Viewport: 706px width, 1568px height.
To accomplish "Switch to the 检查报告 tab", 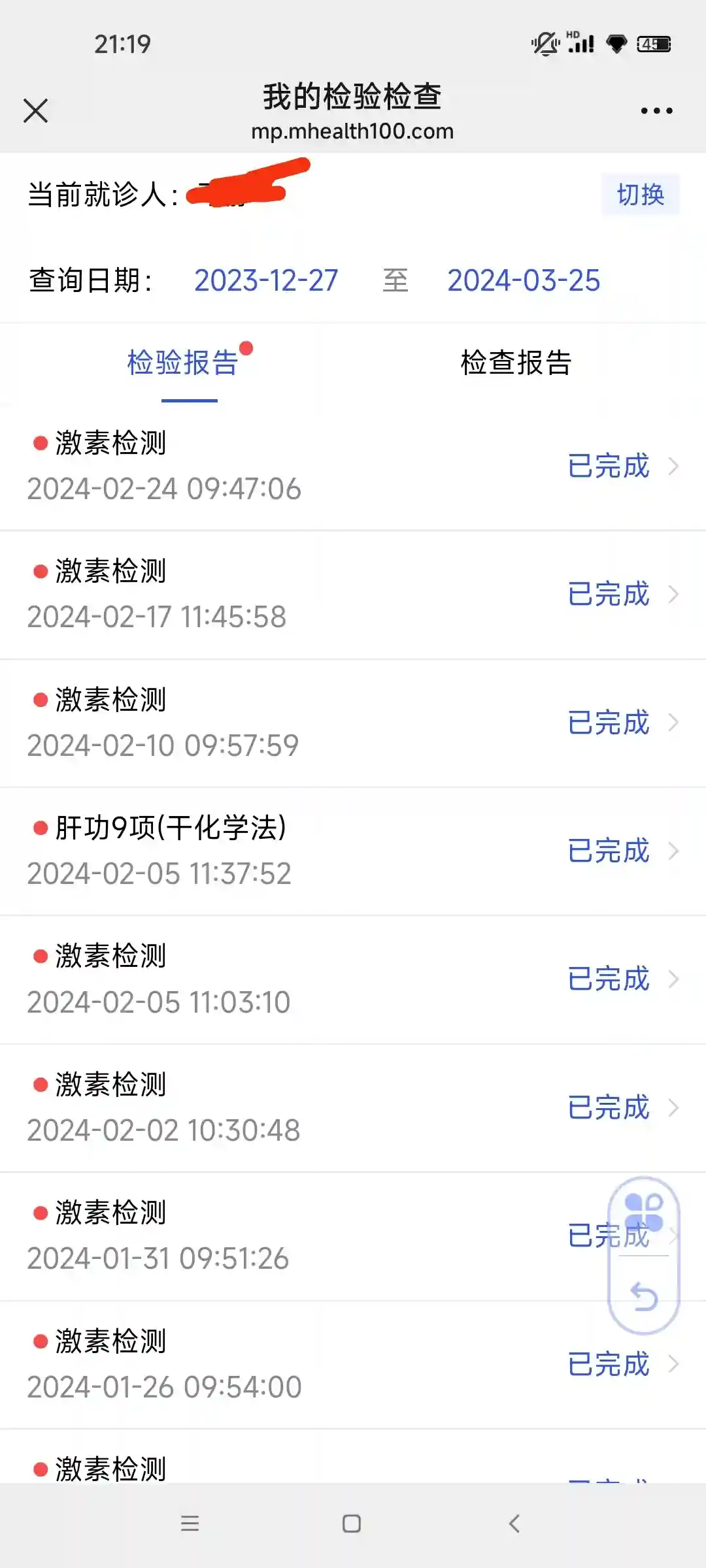I will [516, 363].
